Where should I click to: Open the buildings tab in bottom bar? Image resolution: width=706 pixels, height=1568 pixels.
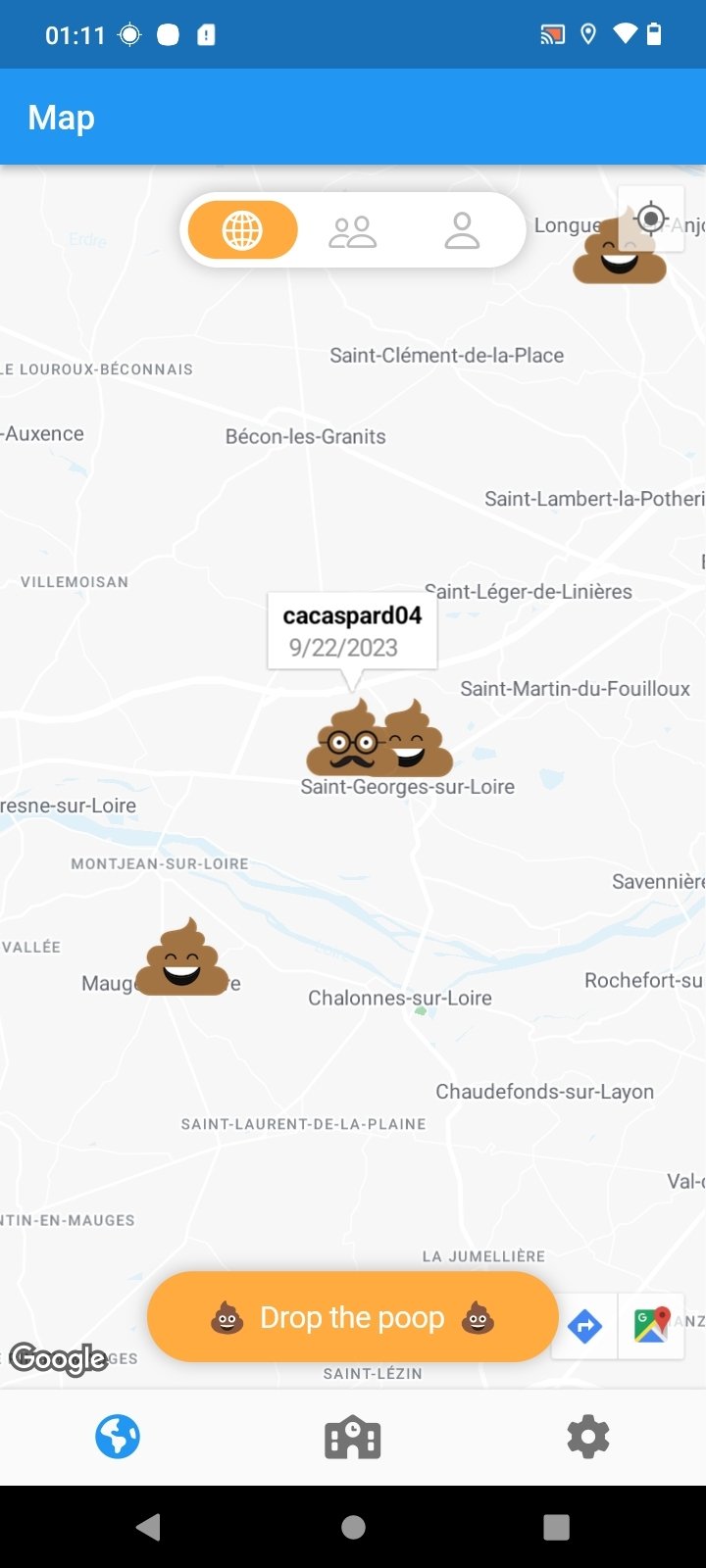(x=352, y=1438)
